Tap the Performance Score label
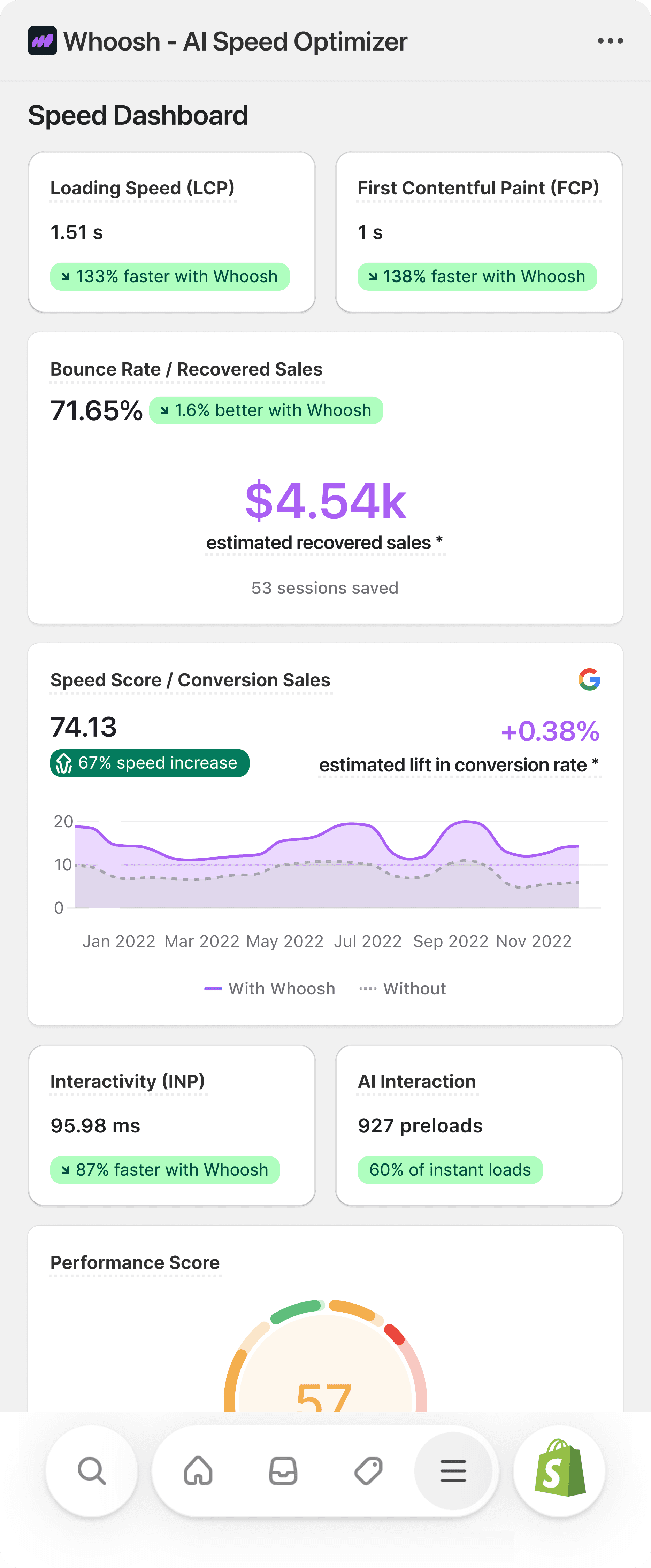 [135, 1262]
